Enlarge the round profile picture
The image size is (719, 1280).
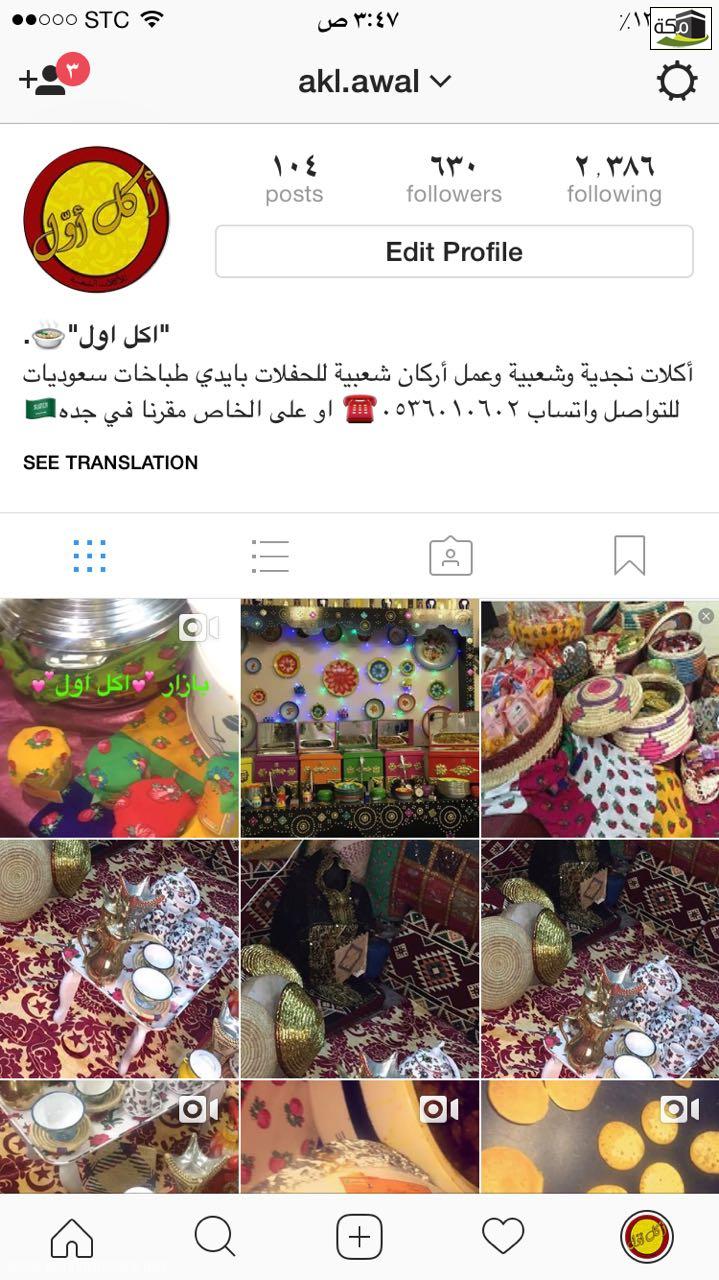point(96,220)
